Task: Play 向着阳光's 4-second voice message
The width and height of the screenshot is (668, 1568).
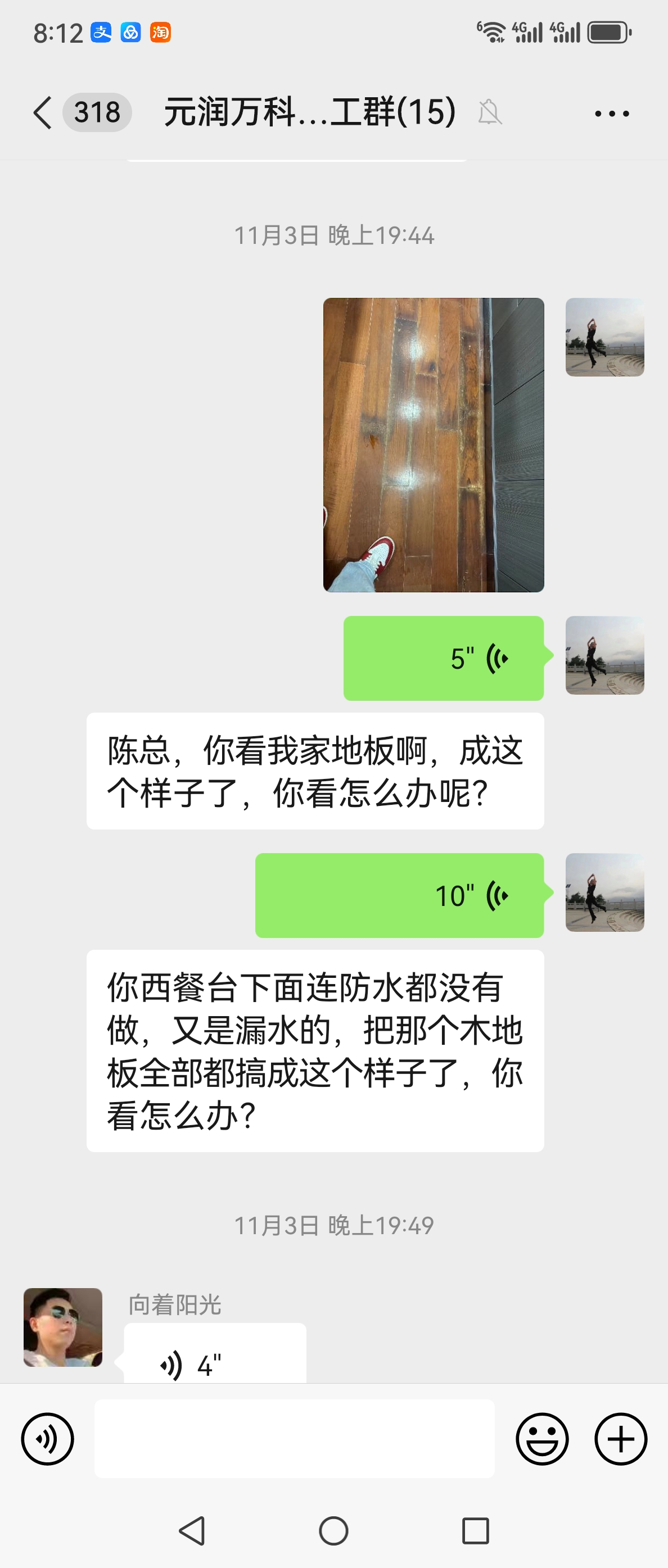Action: point(214,1357)
